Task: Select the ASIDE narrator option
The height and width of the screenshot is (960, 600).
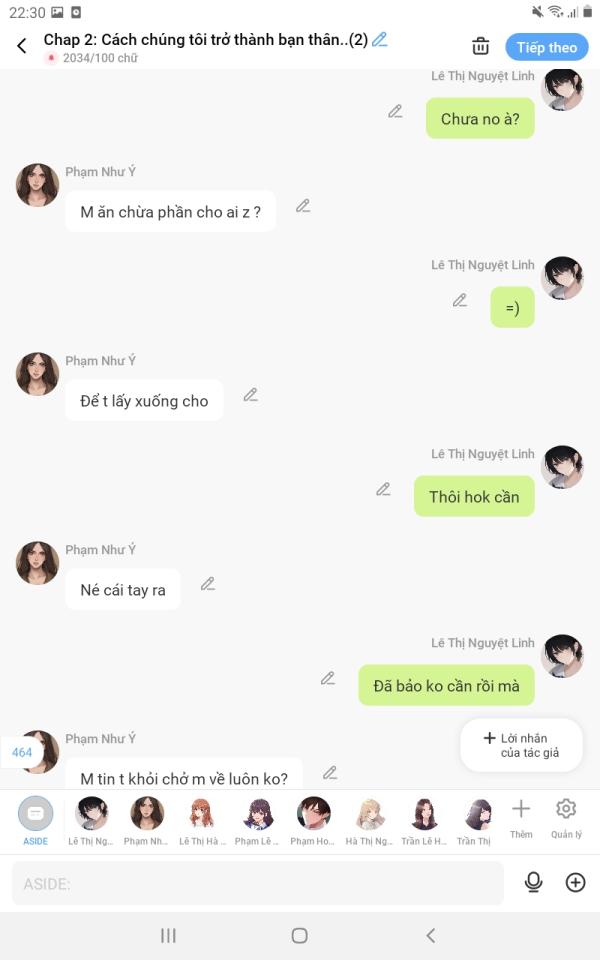Action: (x=36, y=819)
